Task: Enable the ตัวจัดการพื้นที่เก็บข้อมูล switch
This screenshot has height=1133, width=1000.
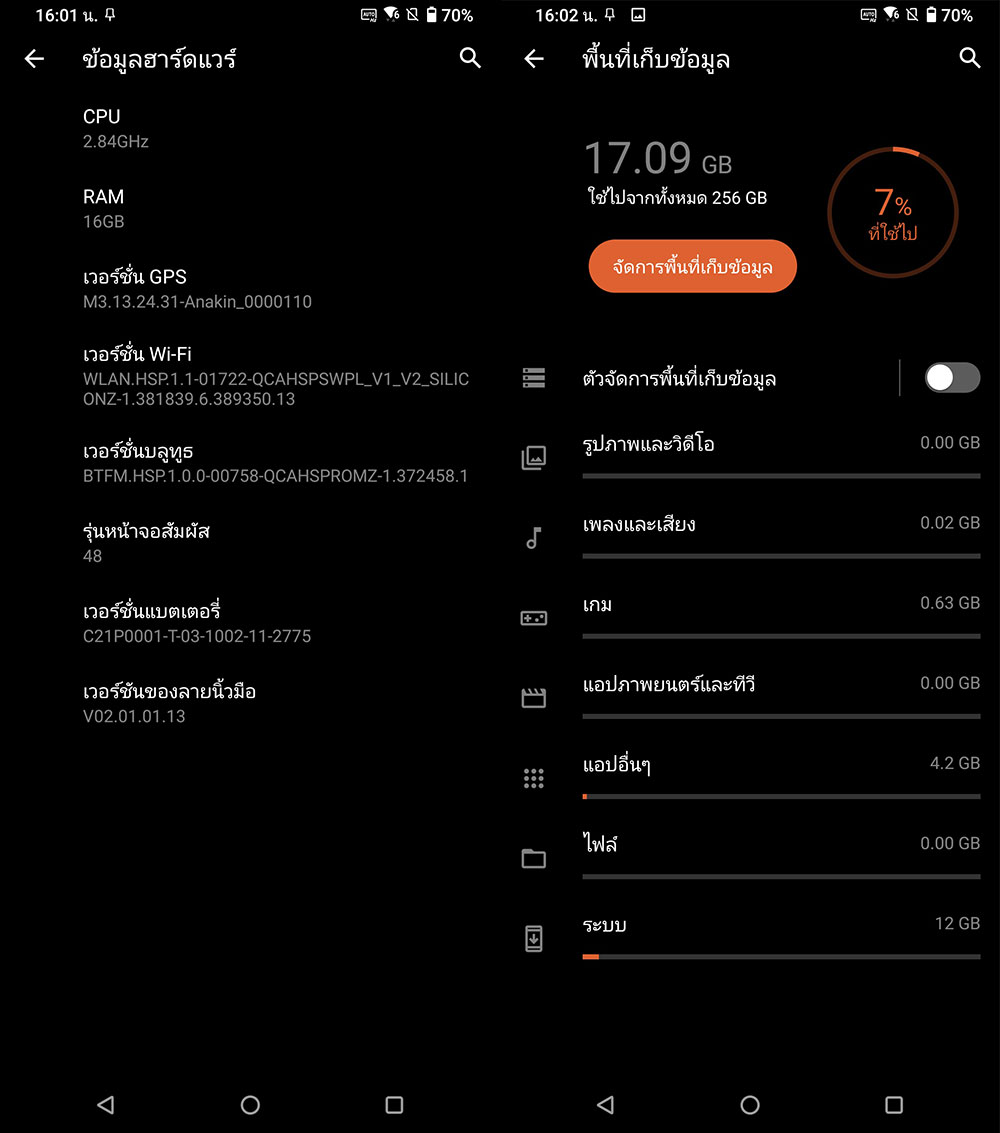Action: coord(951,378)
